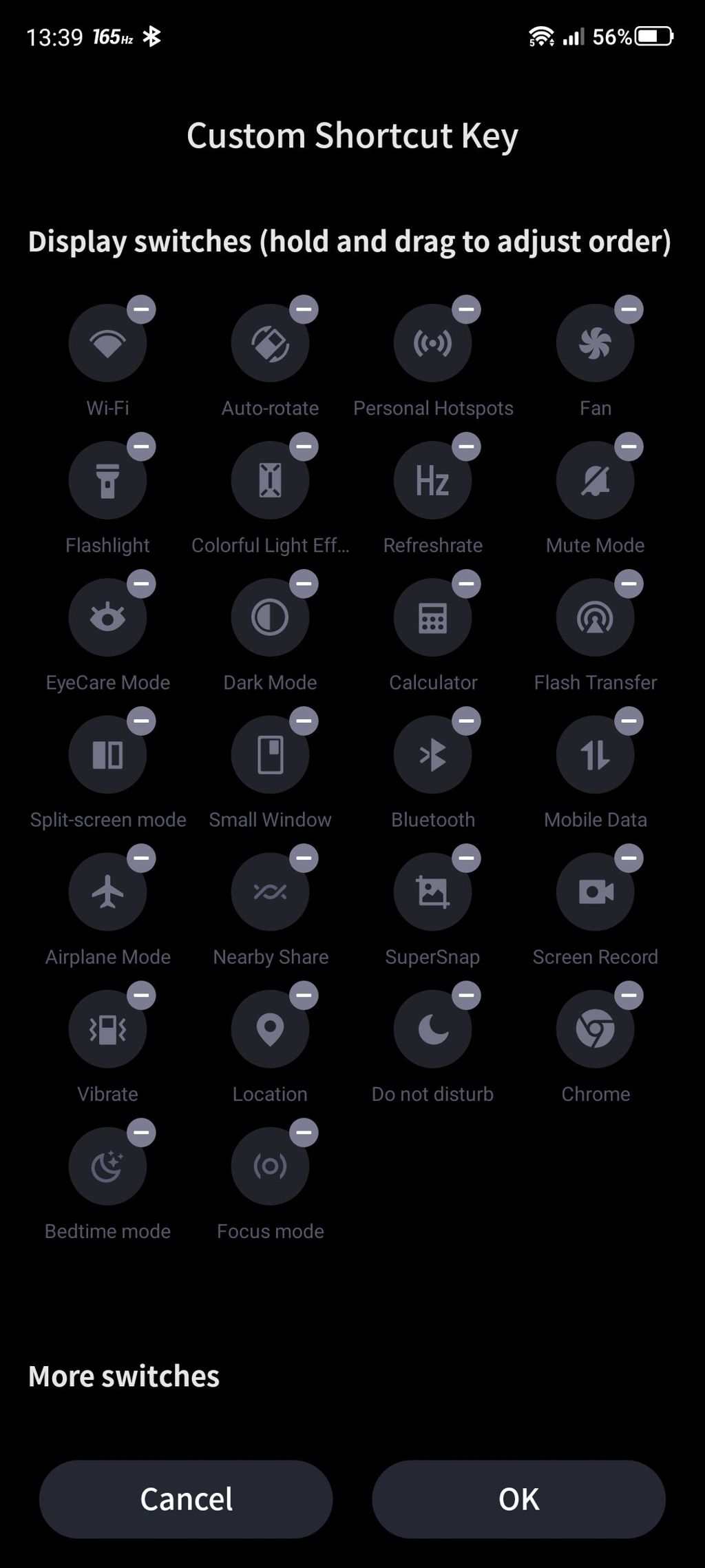Tap the minus badge on Fan
This screenshot has height=1568, width=705.
(629, 309)
